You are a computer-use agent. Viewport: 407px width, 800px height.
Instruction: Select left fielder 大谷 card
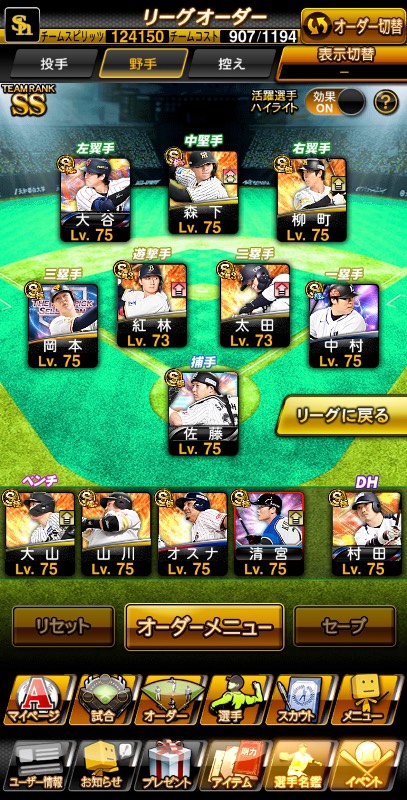pos(95,199)
